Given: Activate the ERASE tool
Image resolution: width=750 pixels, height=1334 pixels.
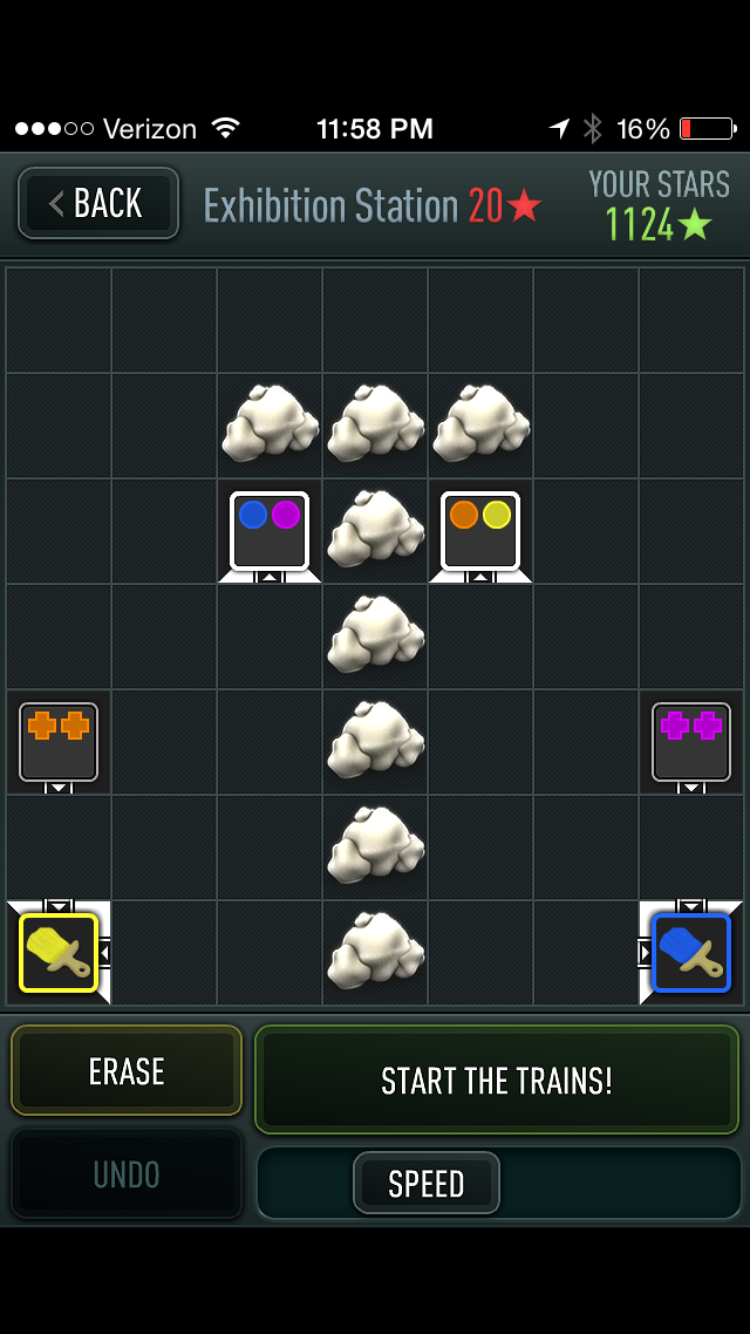Looking at the screenshot, I should 126,1071.
